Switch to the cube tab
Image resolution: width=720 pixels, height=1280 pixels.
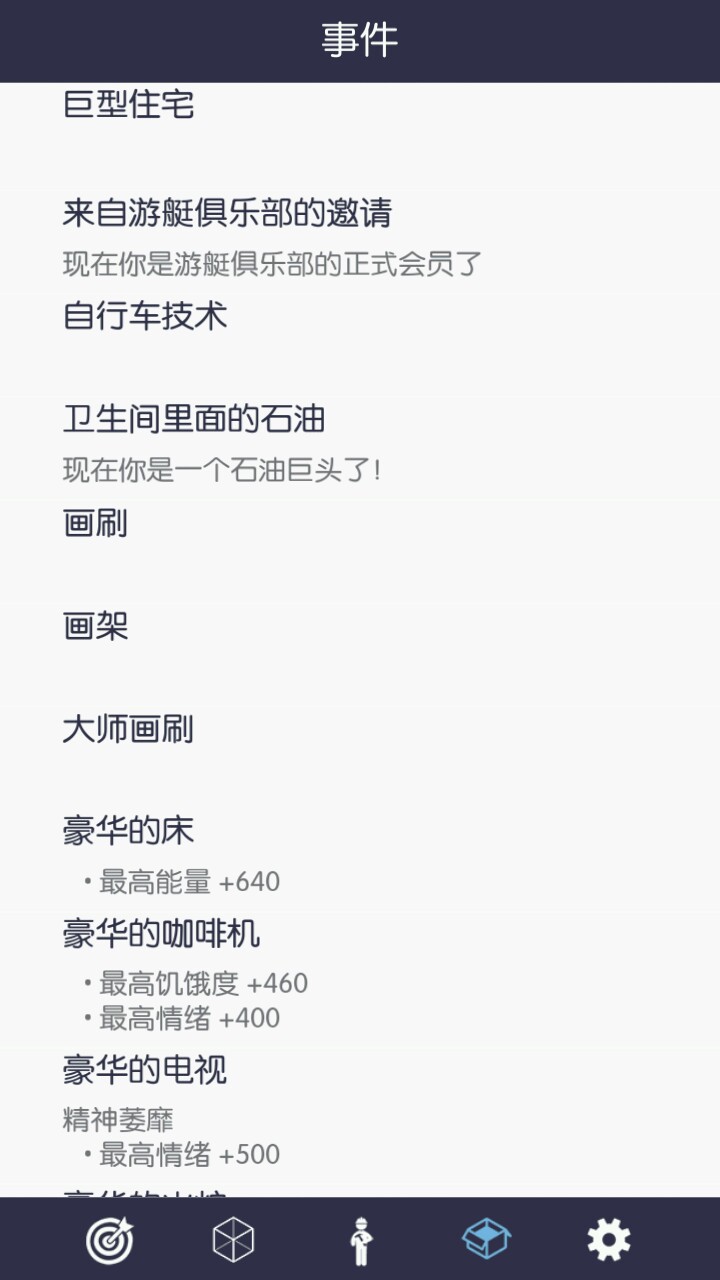[234, 1241]
